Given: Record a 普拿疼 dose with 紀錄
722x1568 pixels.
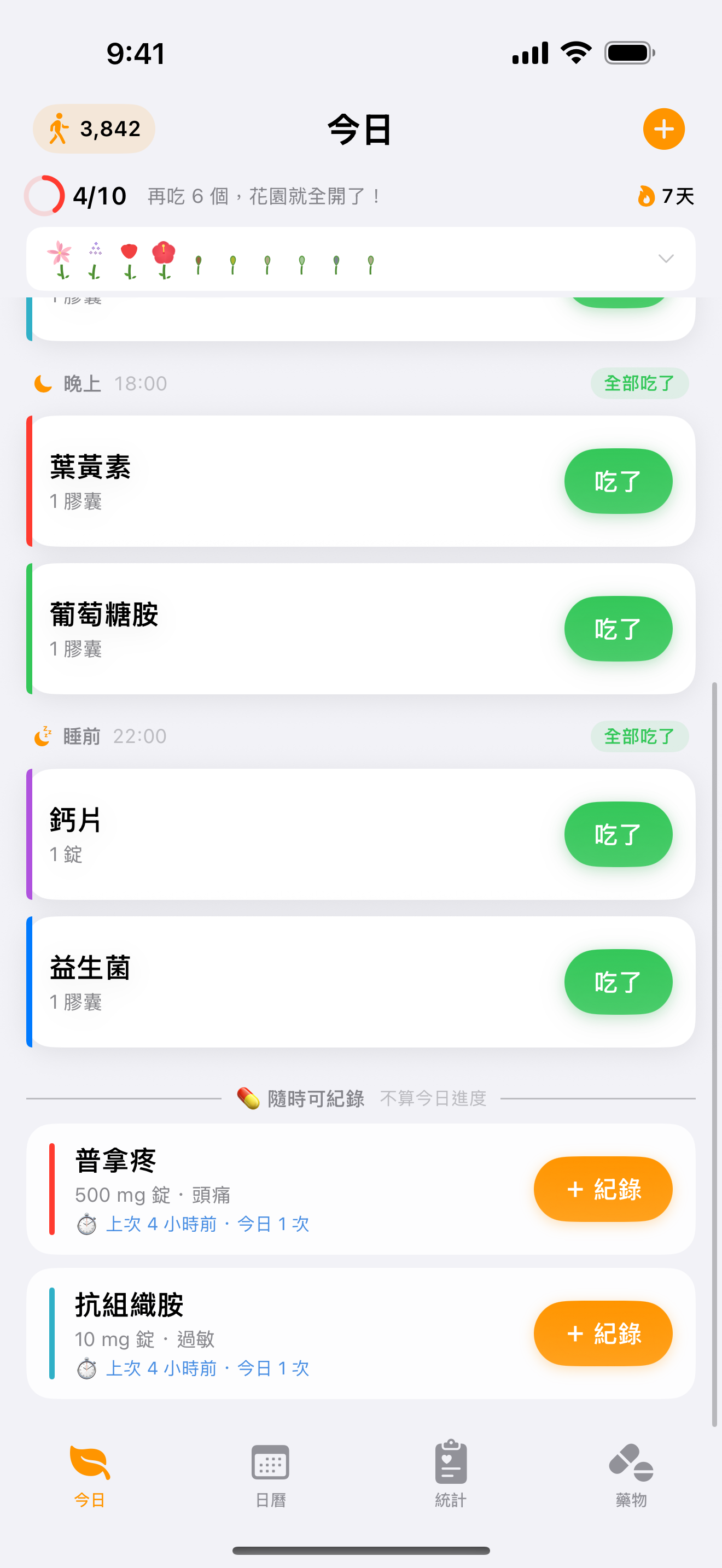Looking at the screenshot, I should (x=602, y=1188).
